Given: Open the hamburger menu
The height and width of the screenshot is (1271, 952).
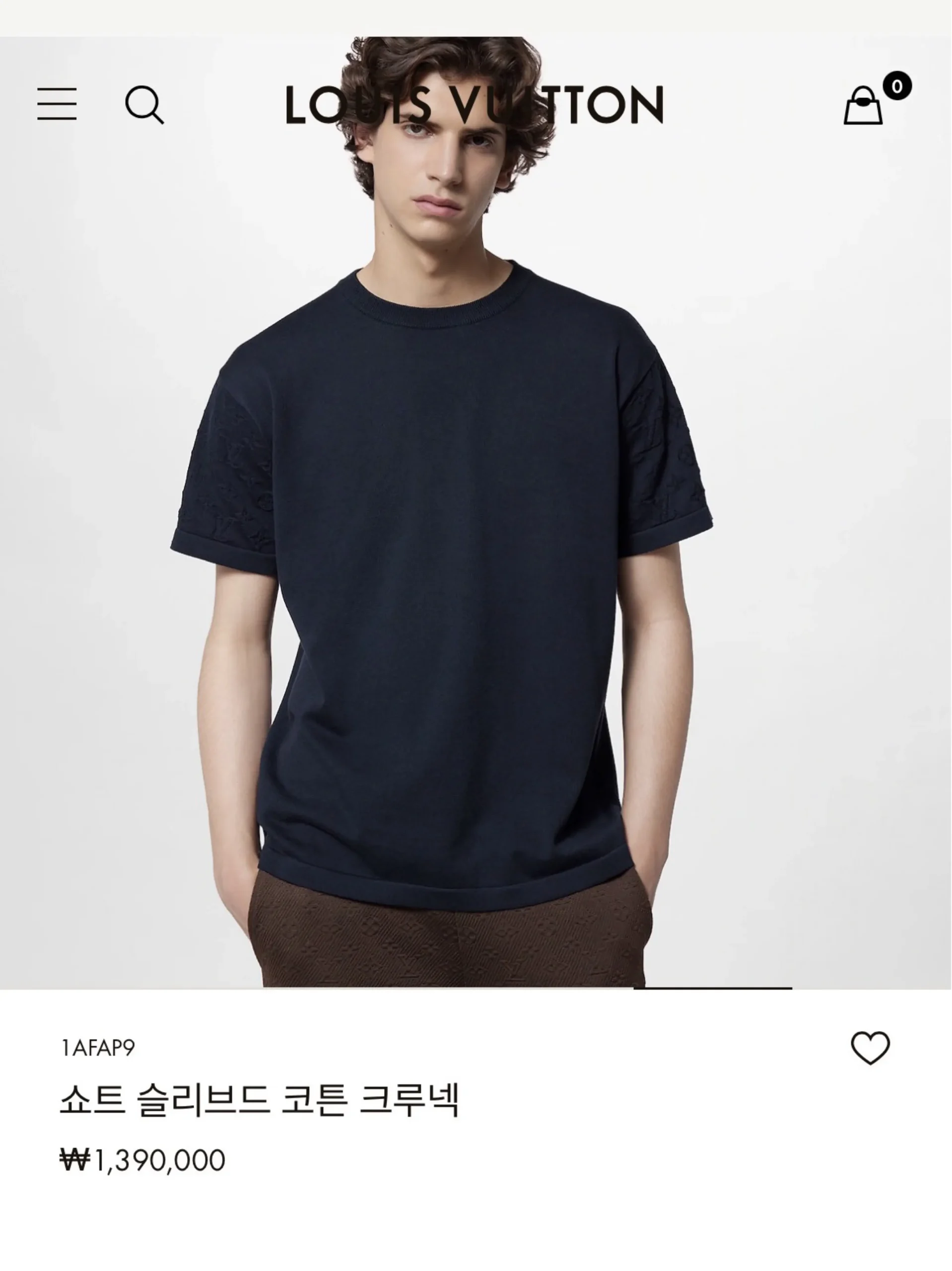Looking at the screenshot, I should [57, 104].
